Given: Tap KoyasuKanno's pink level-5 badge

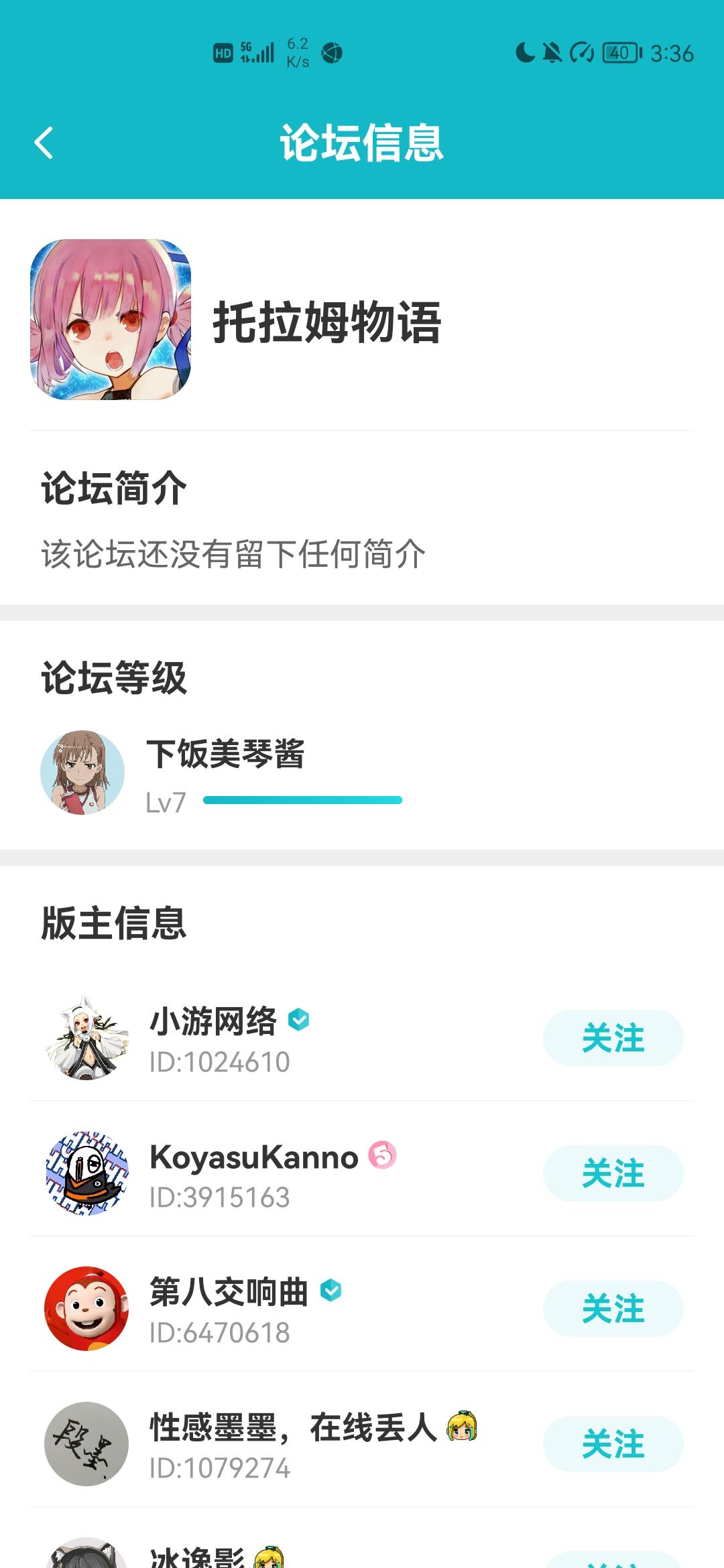Looking at the screenshot, I should coord(383,1153).
